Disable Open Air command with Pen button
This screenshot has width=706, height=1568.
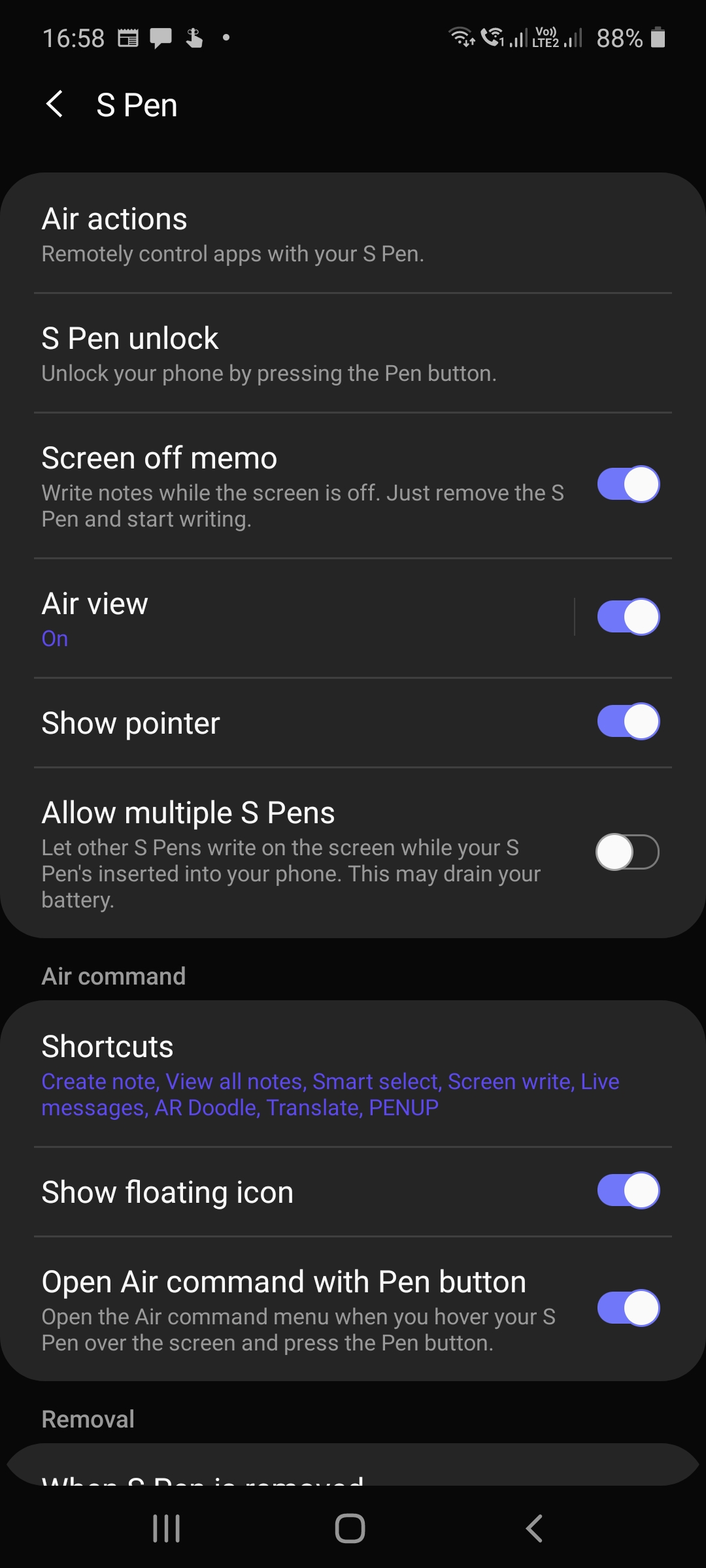628,1308
